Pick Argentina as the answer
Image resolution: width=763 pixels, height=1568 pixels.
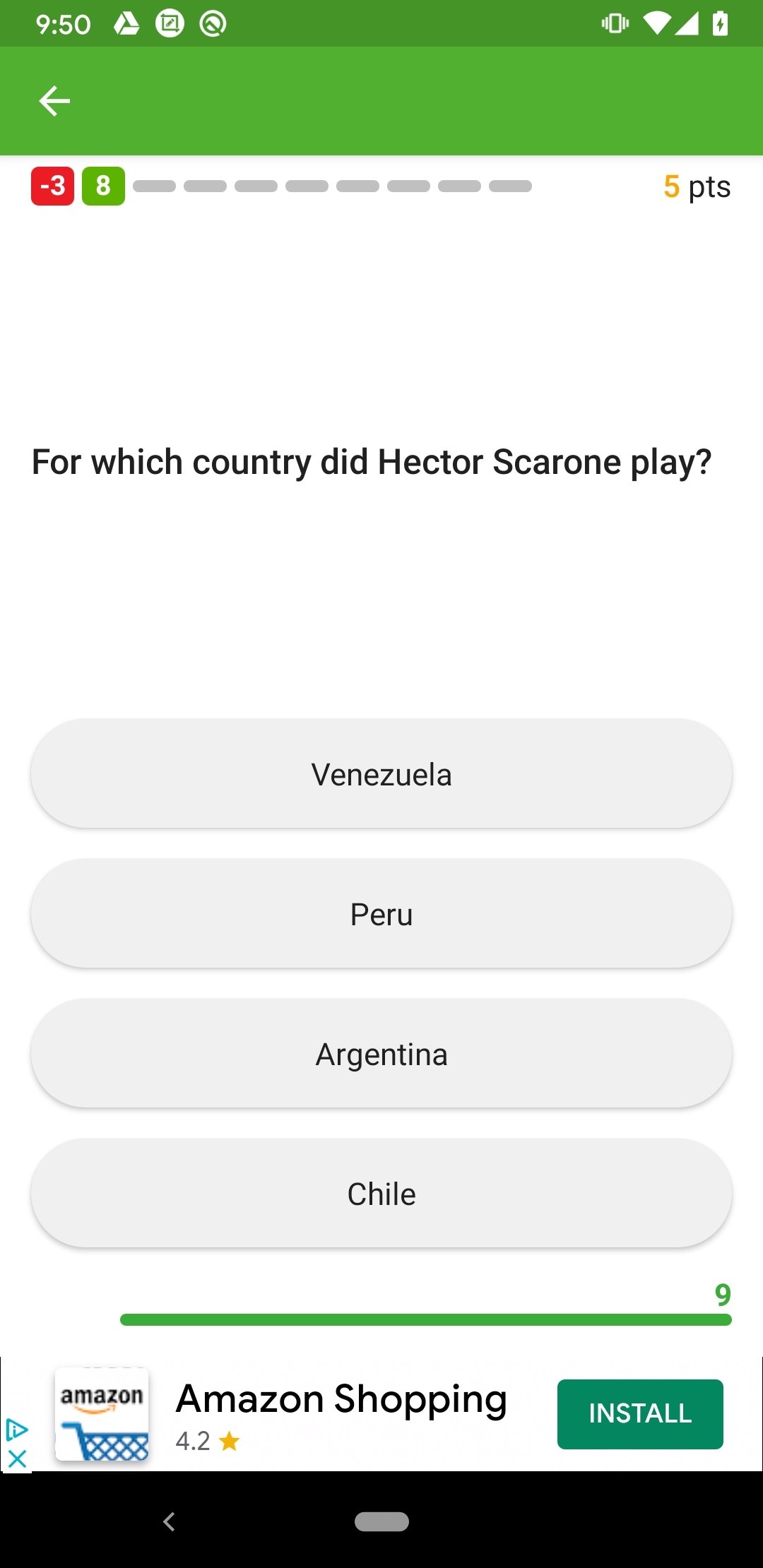pyautogui.click(x=381, y=1053)
